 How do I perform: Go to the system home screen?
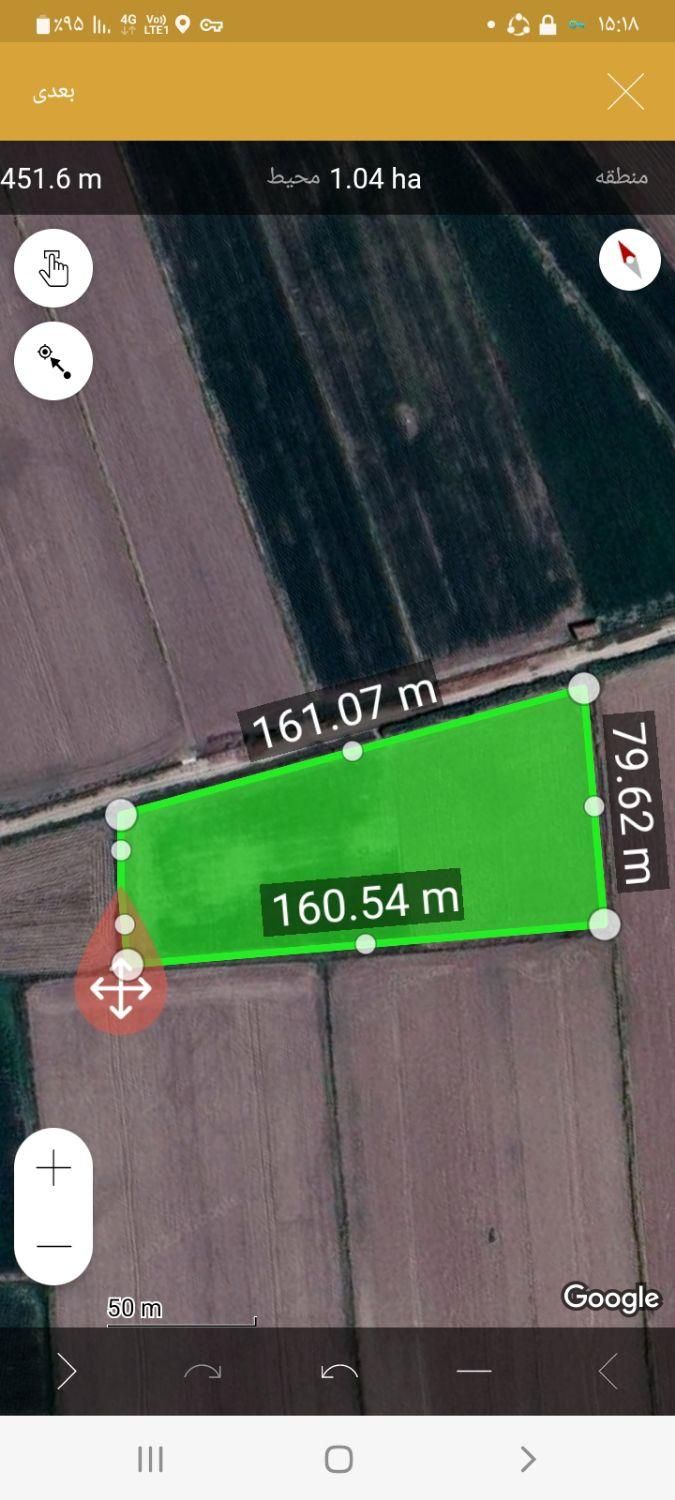pos(339,1459)
